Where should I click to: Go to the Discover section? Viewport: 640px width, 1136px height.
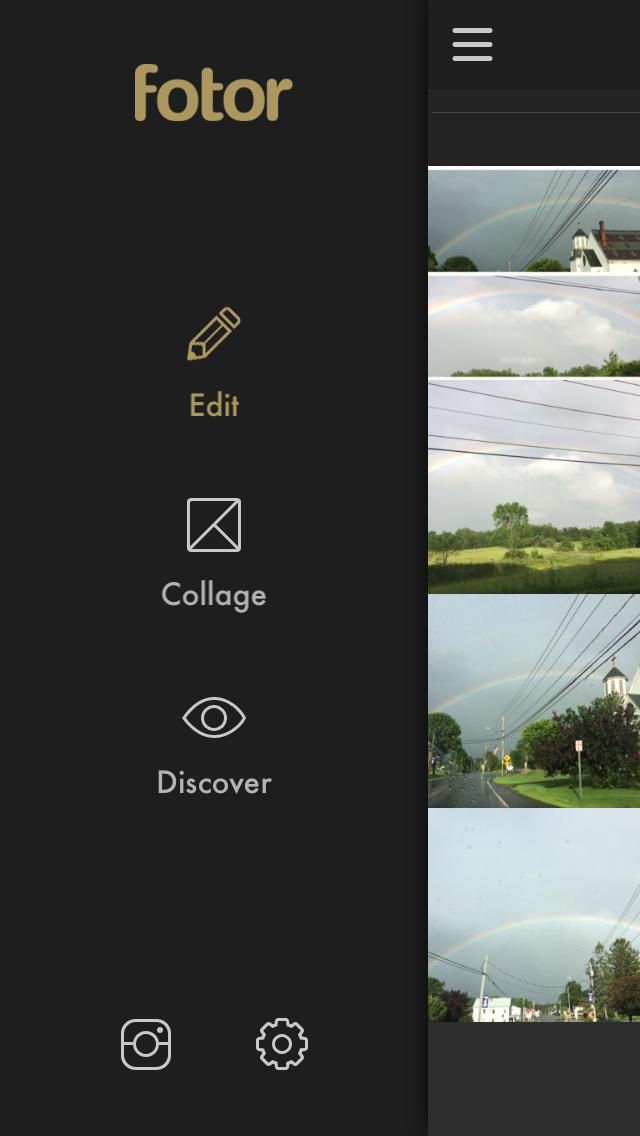pos(214,744)
